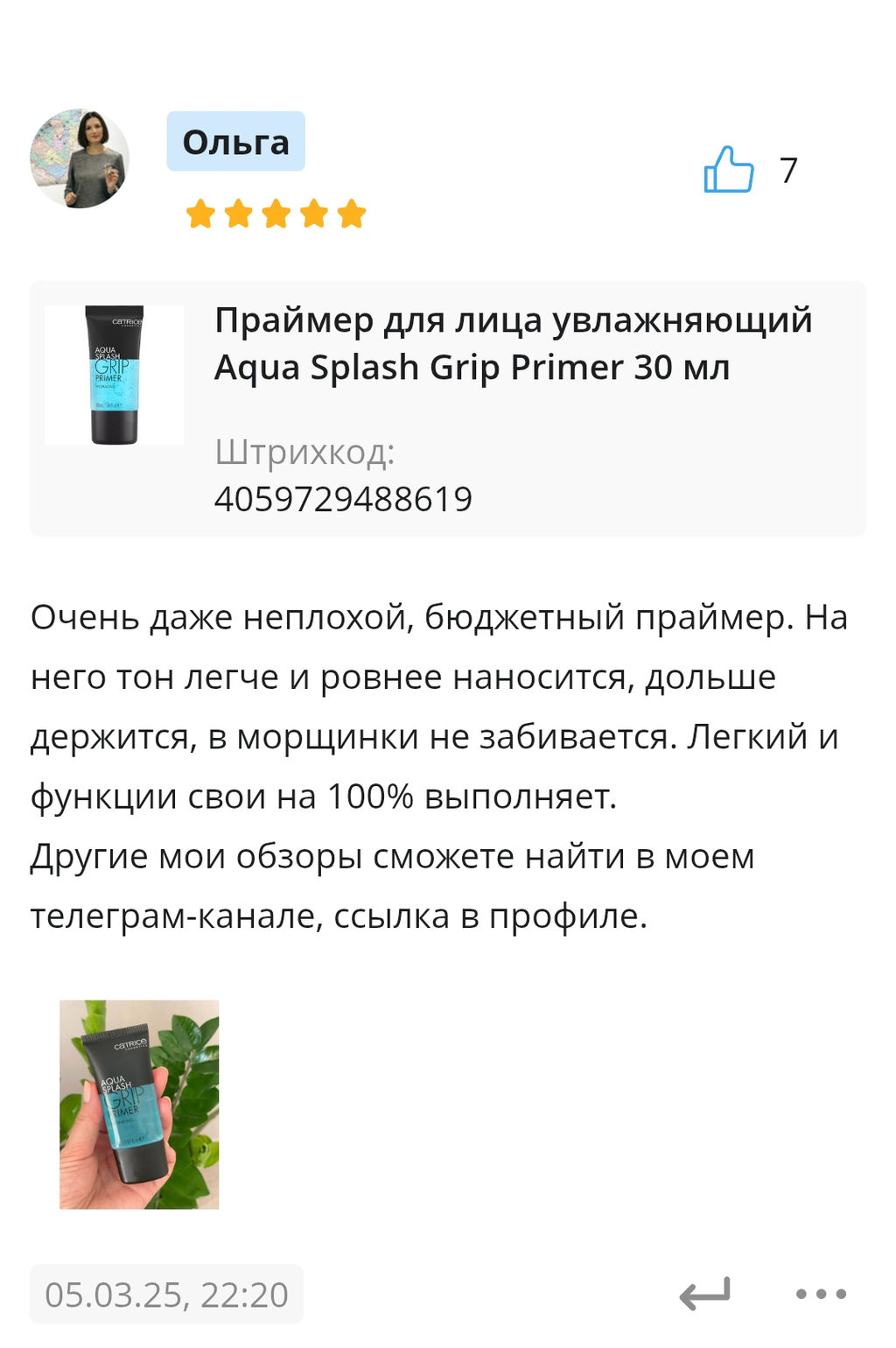
Task: Click the date label 05.03.25, 22:20
Action: pyautogui.click(x=166, y=1291)
